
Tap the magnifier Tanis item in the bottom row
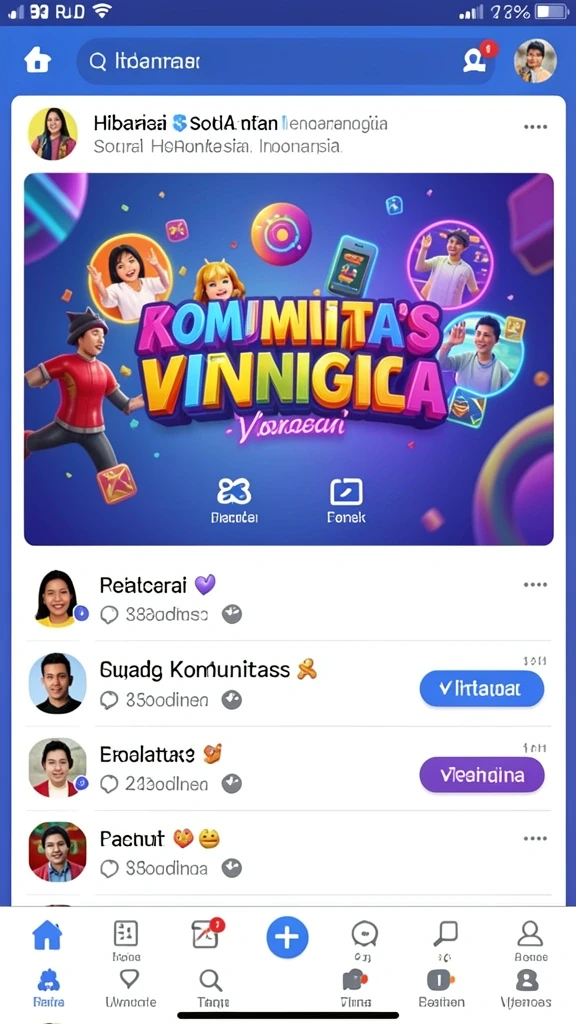pyautogui.click(x=211, y=988)
